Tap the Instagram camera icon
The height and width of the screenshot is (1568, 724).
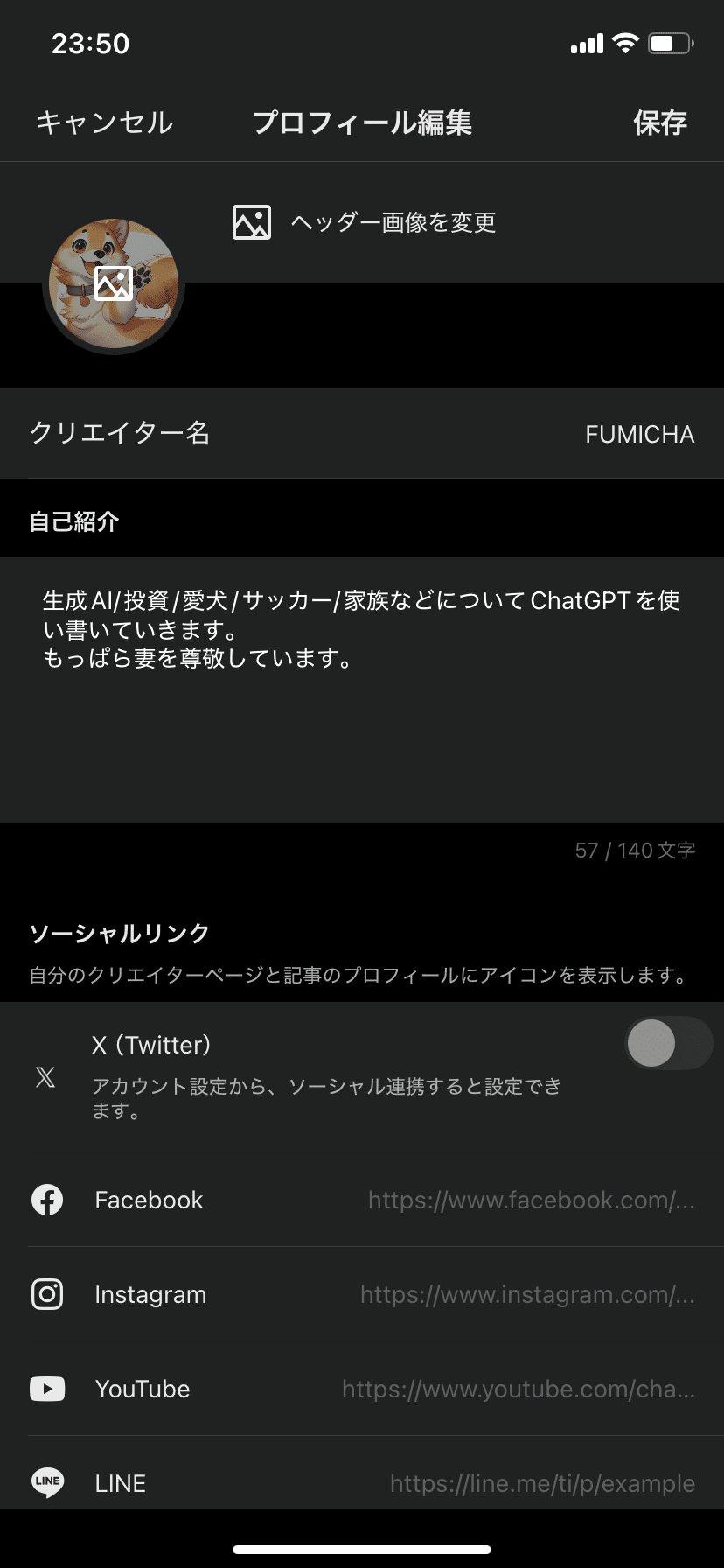[47, 1294]
